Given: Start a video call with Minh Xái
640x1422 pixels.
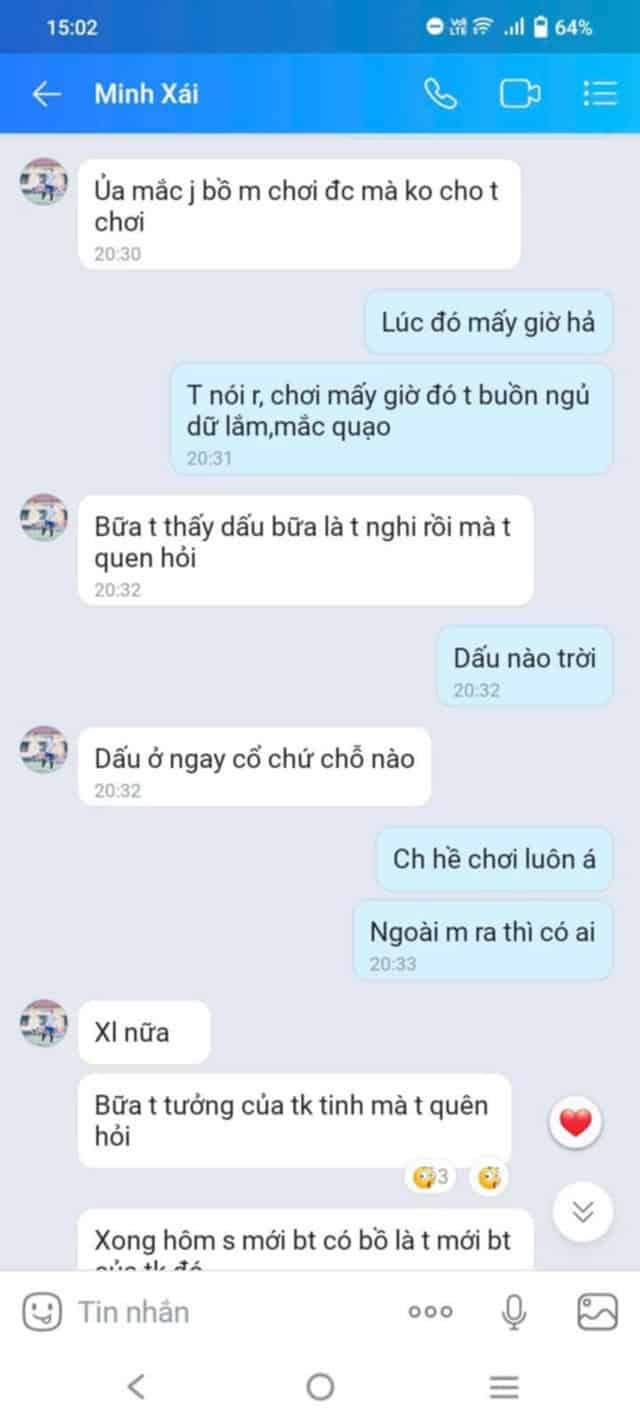Looking at the screenshot, I should click(x=520, y=94).
